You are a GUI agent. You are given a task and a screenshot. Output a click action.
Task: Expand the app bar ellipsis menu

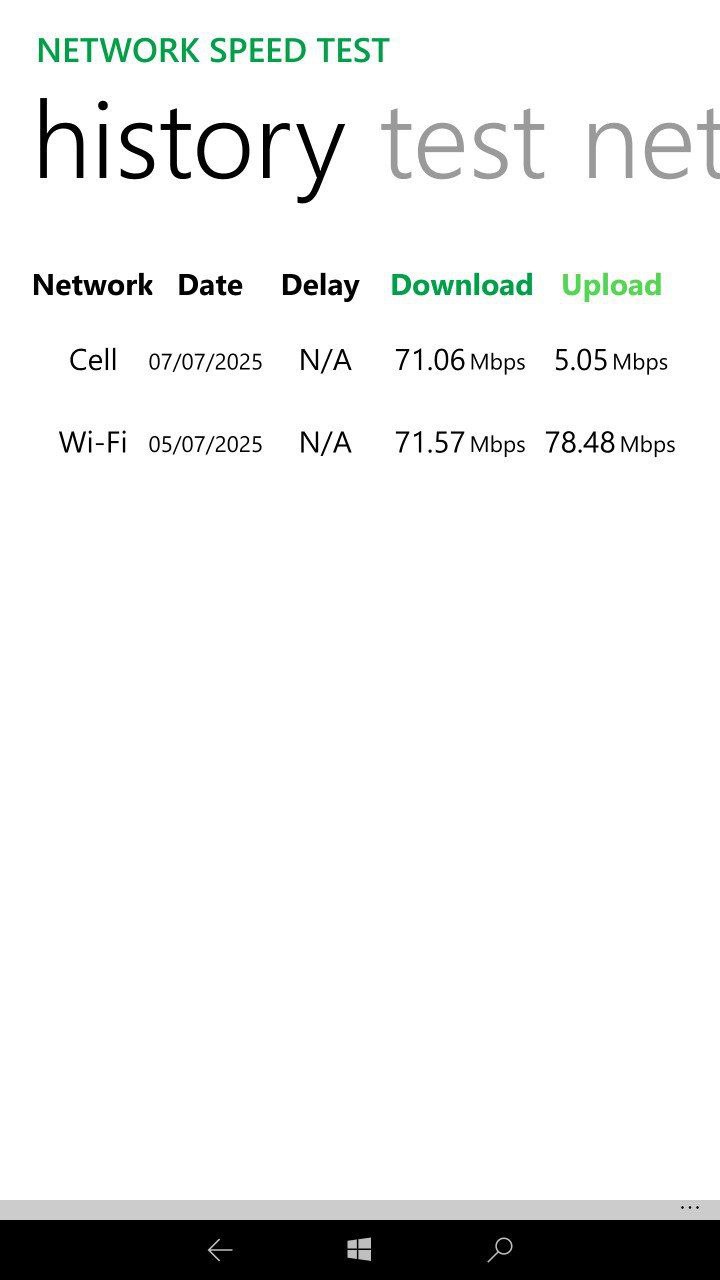click(689, 1208)
